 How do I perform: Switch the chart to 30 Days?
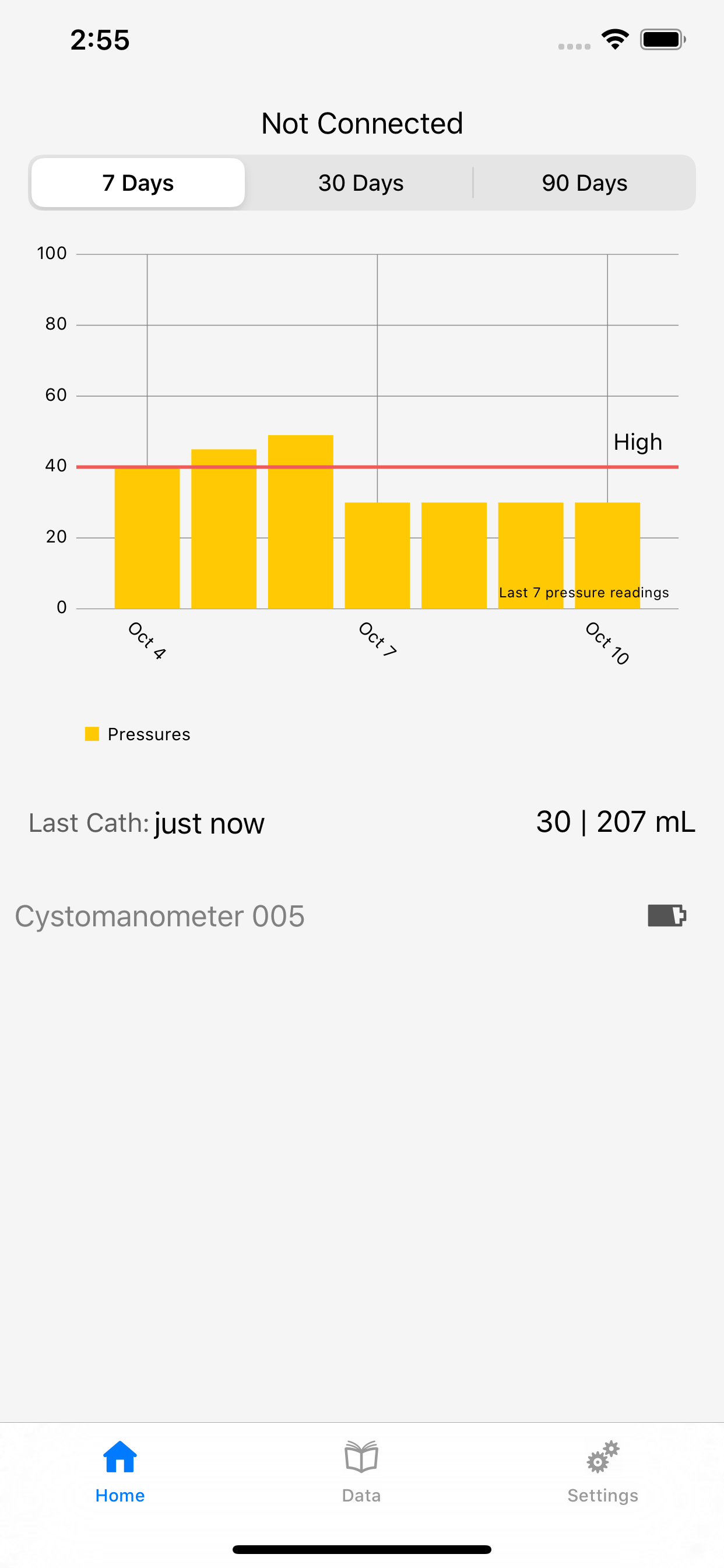point(361,183)
